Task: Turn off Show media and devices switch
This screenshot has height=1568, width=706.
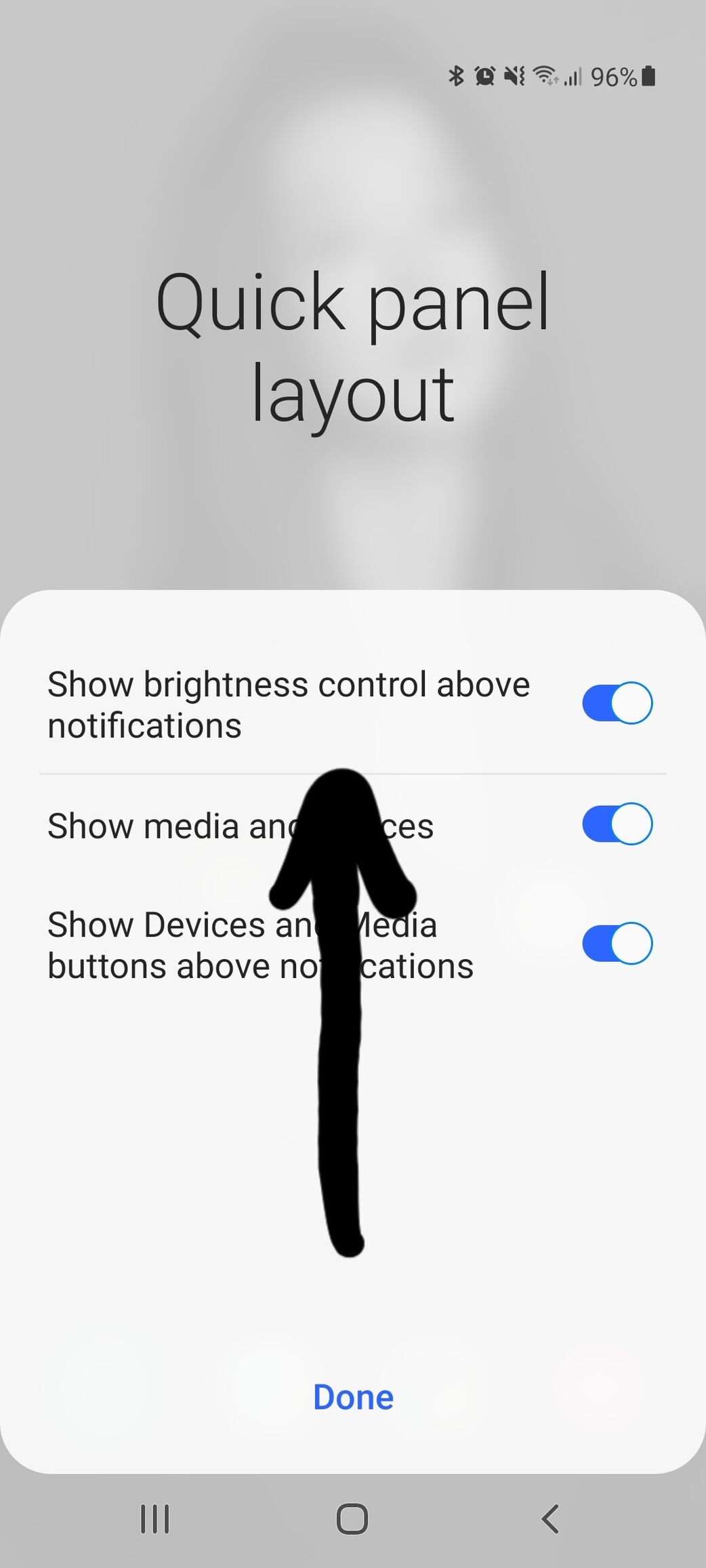Action: [617, 824]
